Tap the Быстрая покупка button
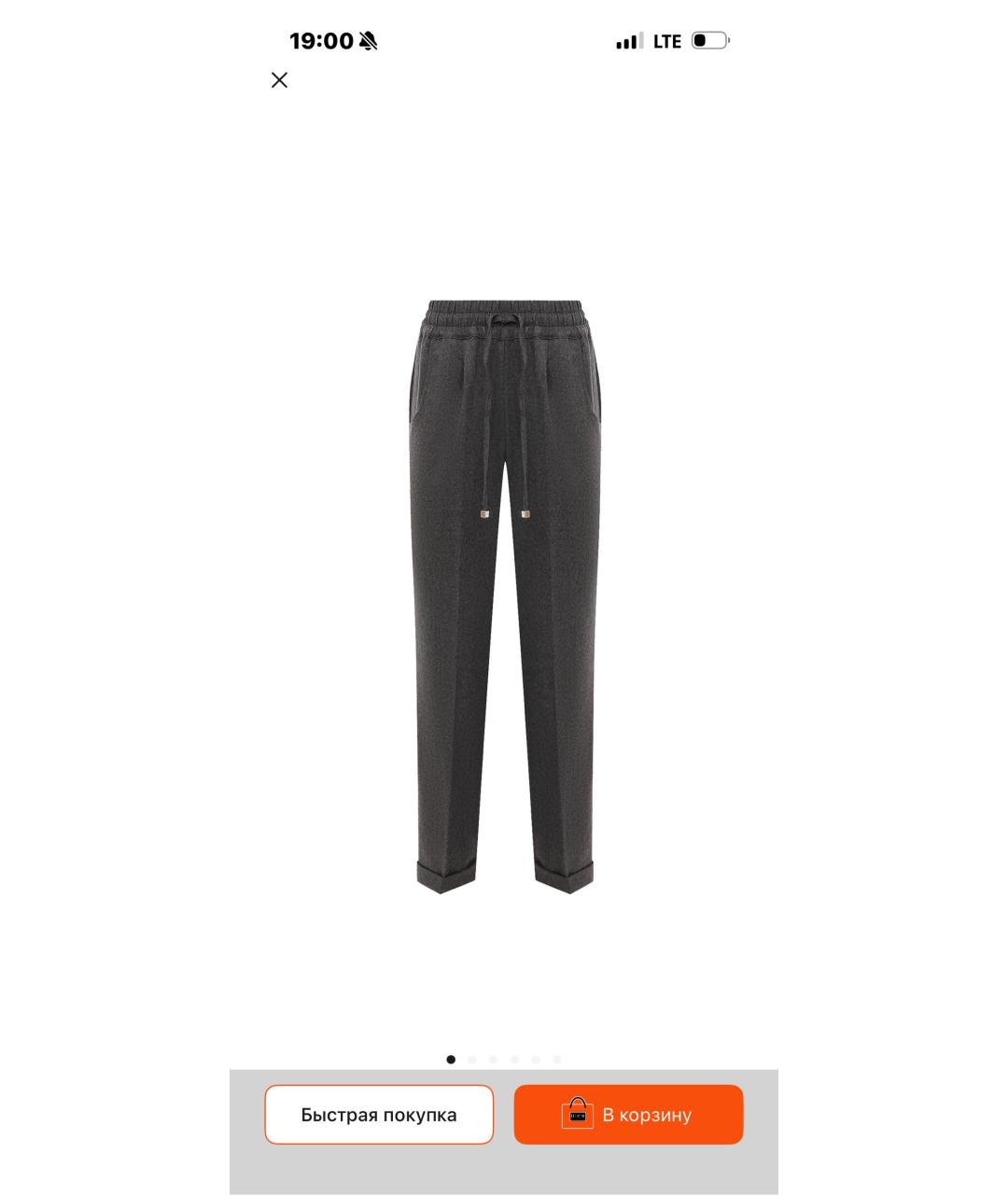 coord(379,1115)
